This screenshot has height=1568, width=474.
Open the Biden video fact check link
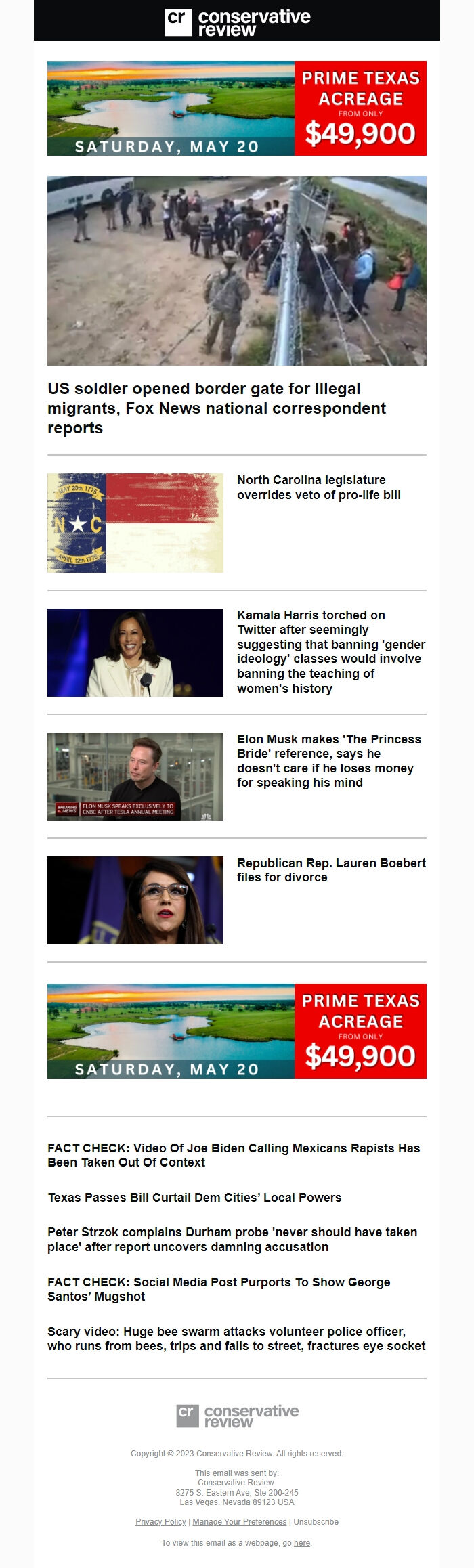[234, 1155]
